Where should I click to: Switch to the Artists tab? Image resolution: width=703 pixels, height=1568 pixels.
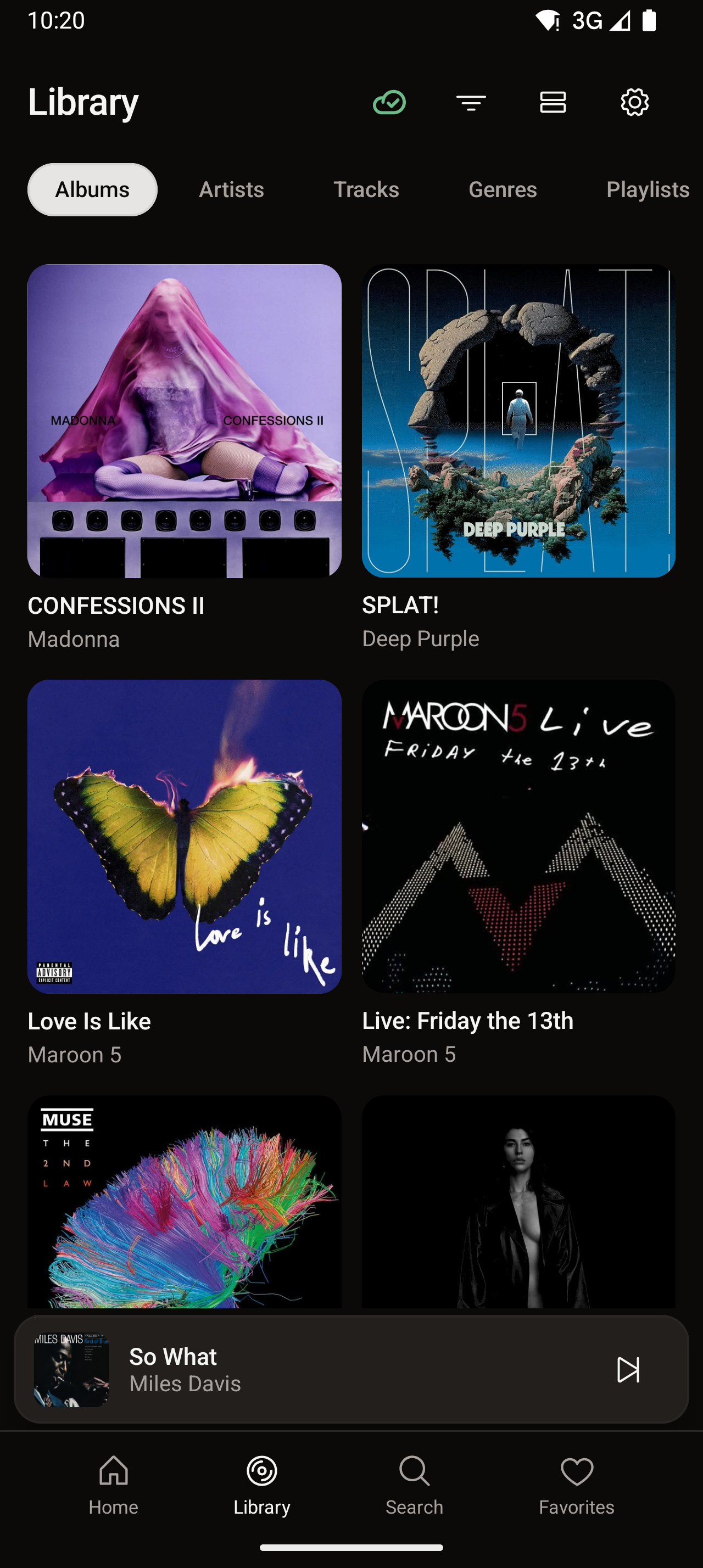[231, 189]
